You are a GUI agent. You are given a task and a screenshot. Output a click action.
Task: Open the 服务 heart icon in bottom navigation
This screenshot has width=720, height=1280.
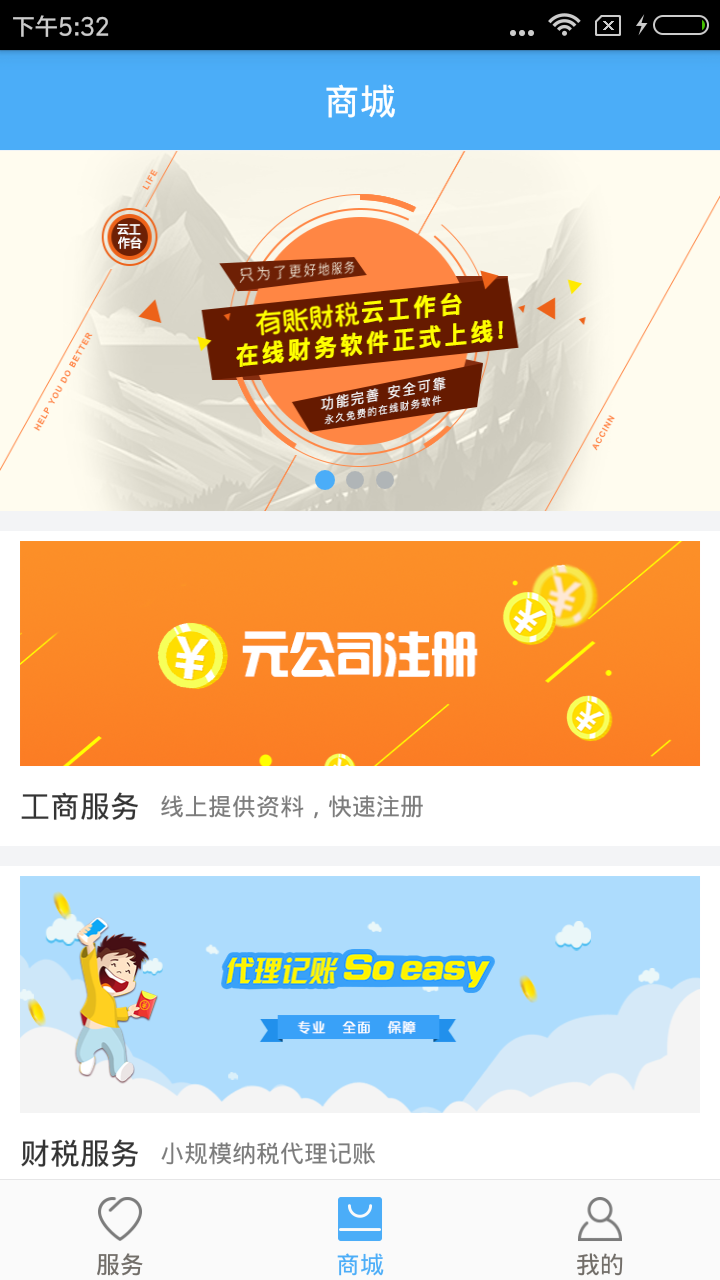click(x=120, y=1218)
